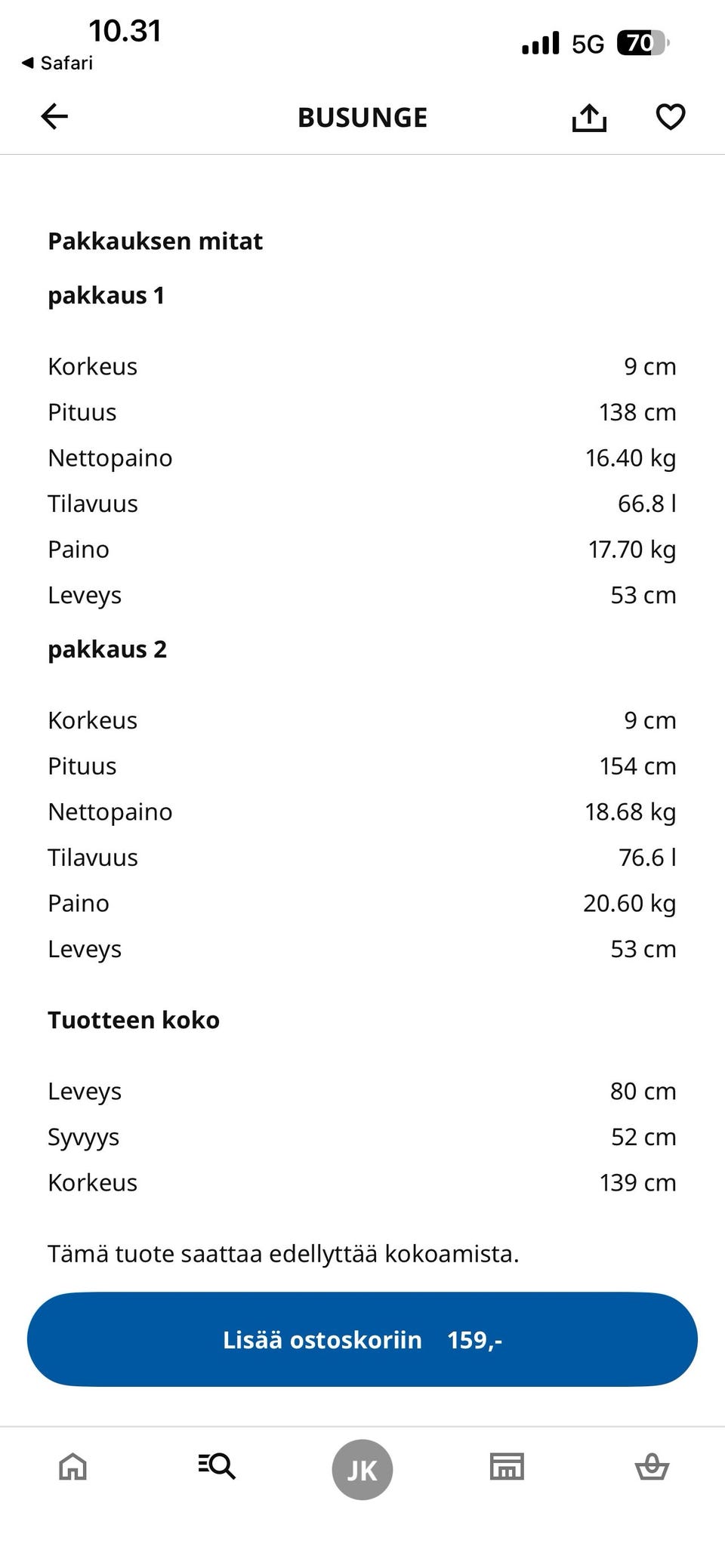725x1568 pixels.
Task: Tap the 159,- price on the cart button
Action: pyautogui.click(x=476, y=1340)
